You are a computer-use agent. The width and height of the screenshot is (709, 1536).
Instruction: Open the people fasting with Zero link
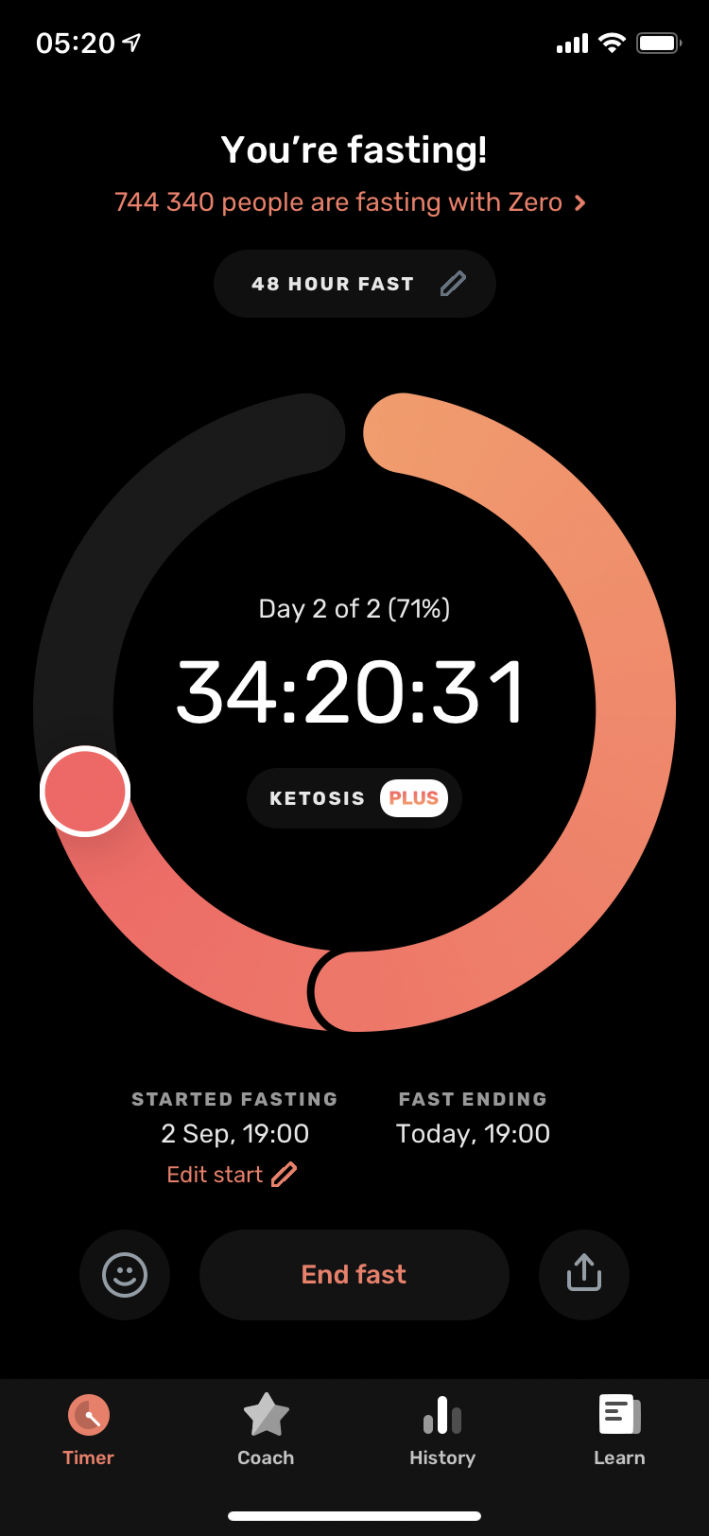pyautogui.click(x=351, y=202)
